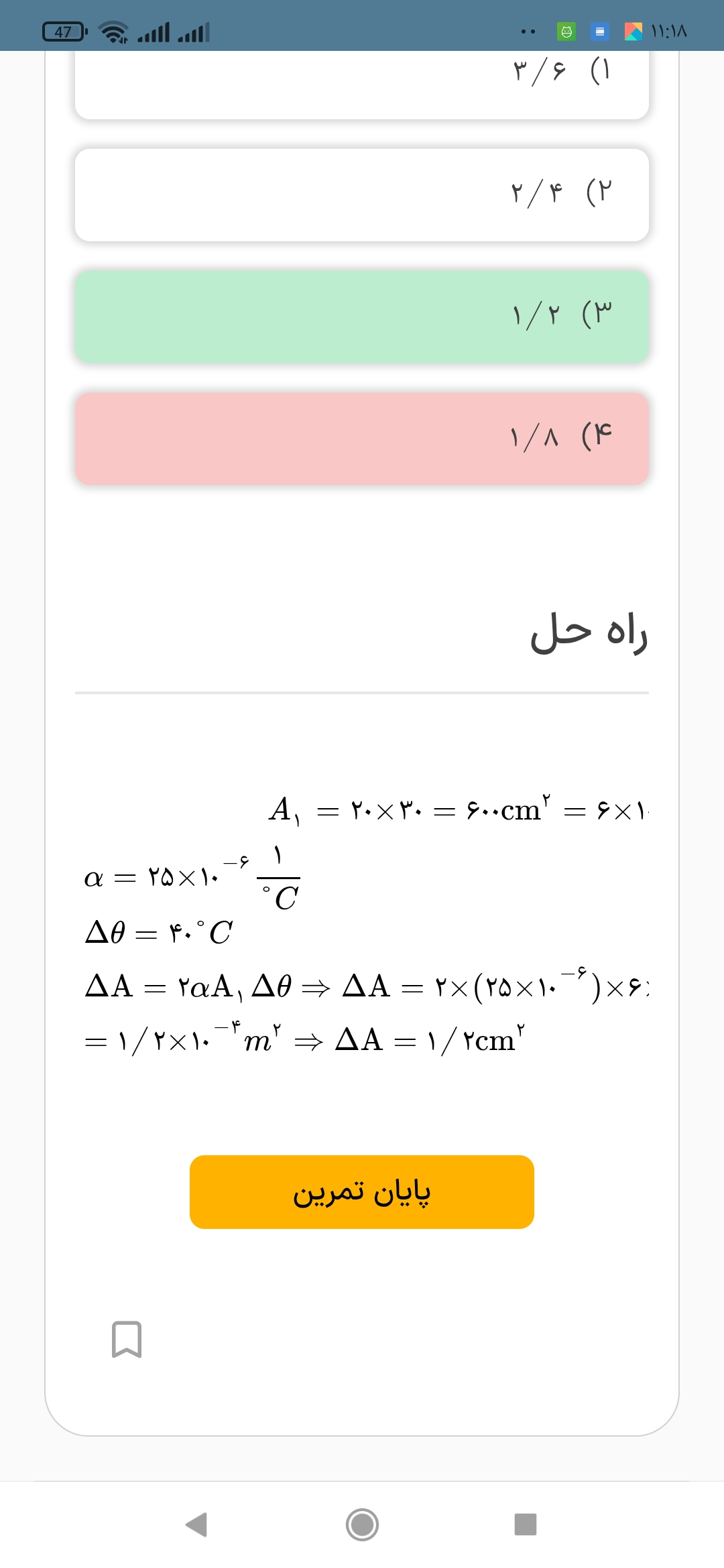Open the recent apps view
Screen dimensions: 724x1568
pos(526,1524)
